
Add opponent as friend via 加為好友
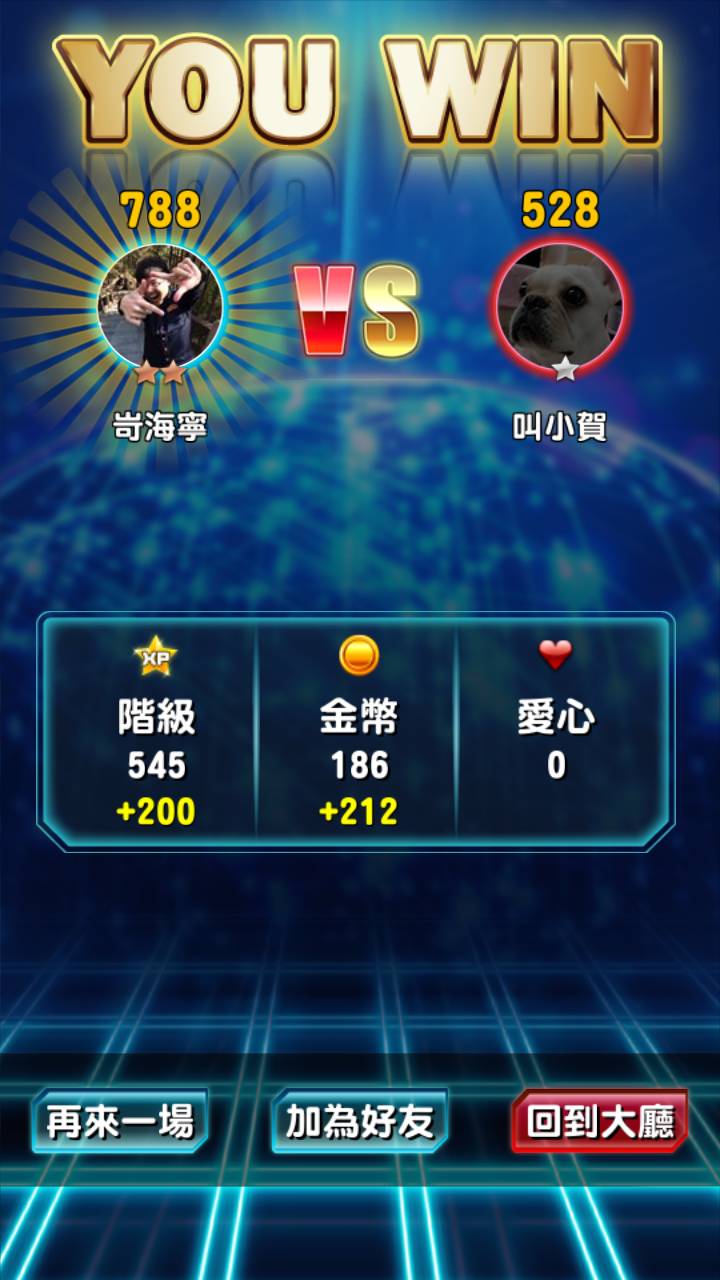(360, 1121)
